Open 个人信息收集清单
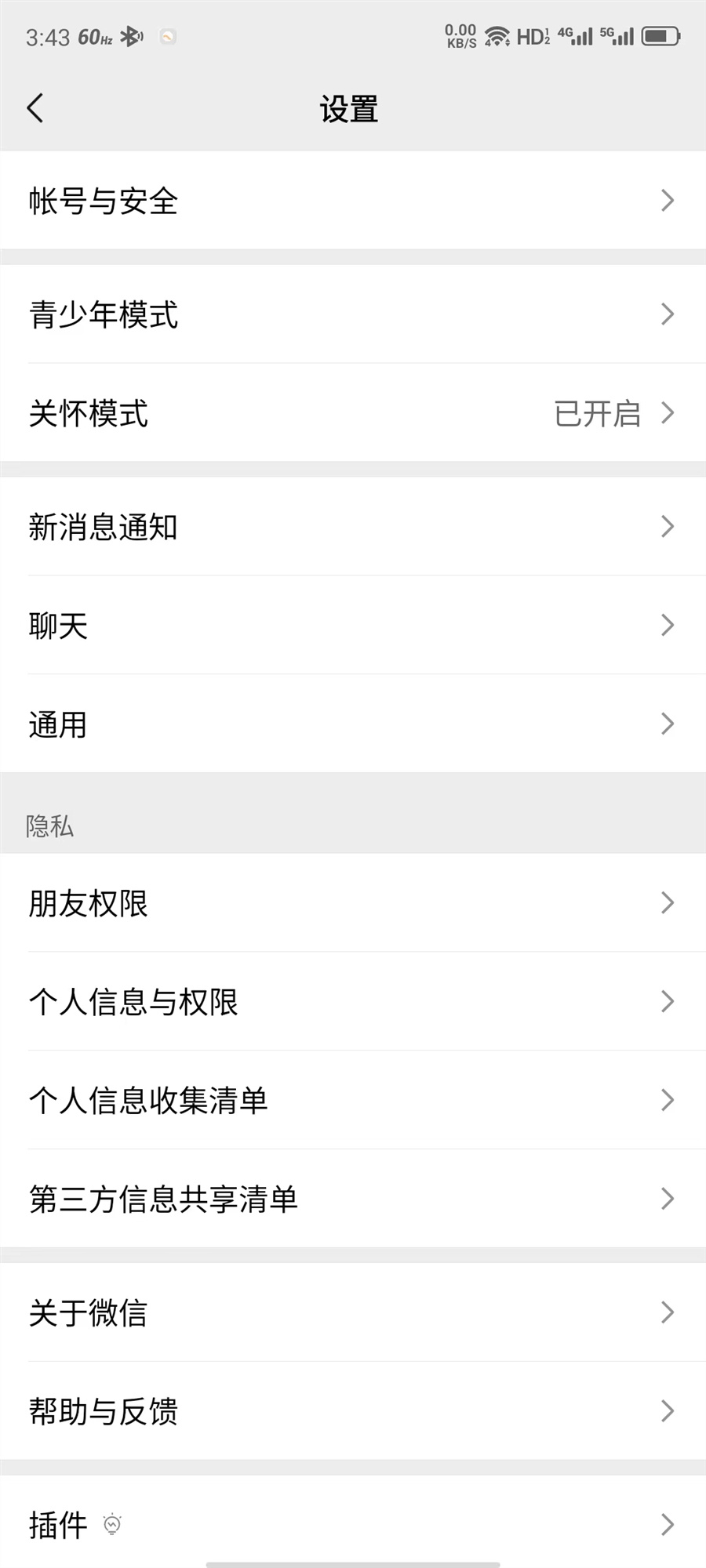 point(353,1100)
